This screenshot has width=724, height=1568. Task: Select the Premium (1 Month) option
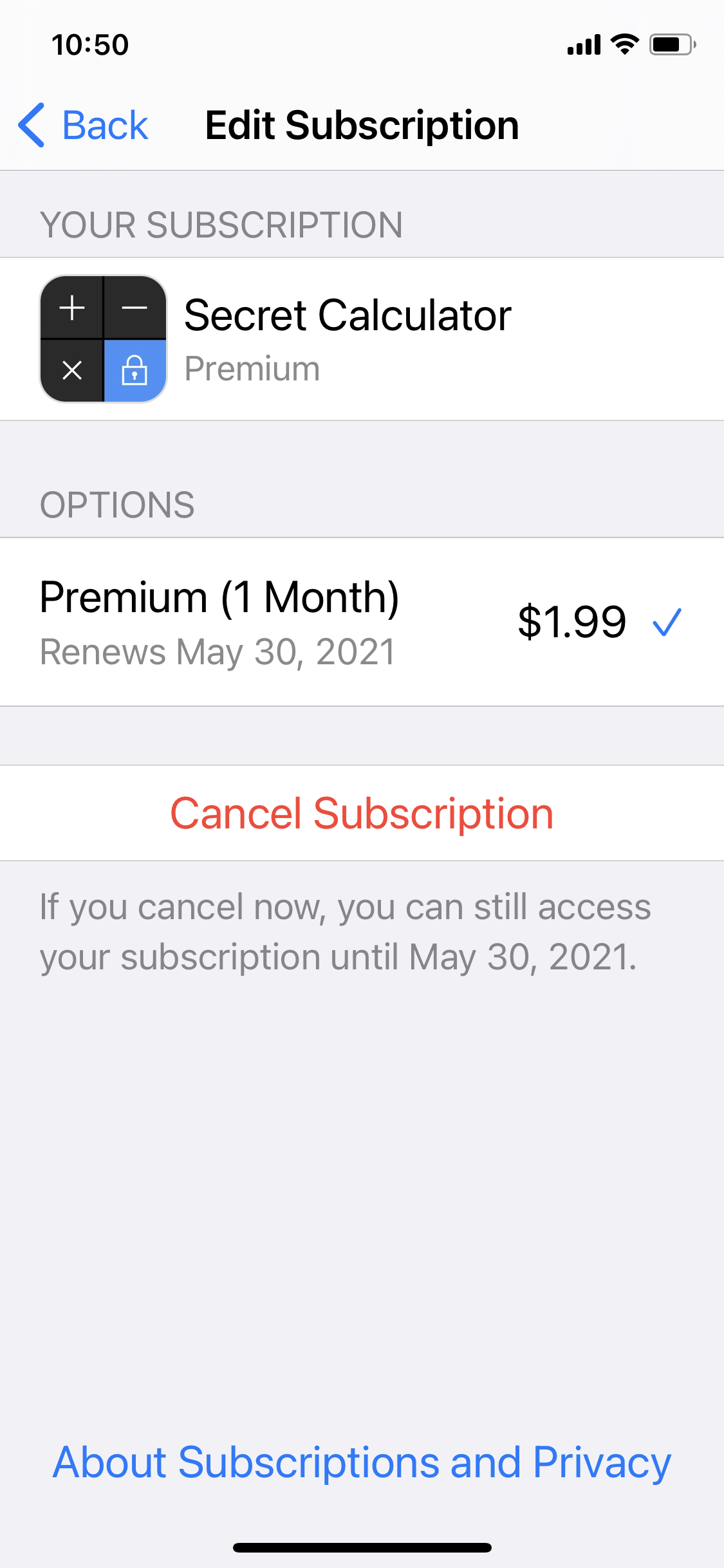(362, 622)
